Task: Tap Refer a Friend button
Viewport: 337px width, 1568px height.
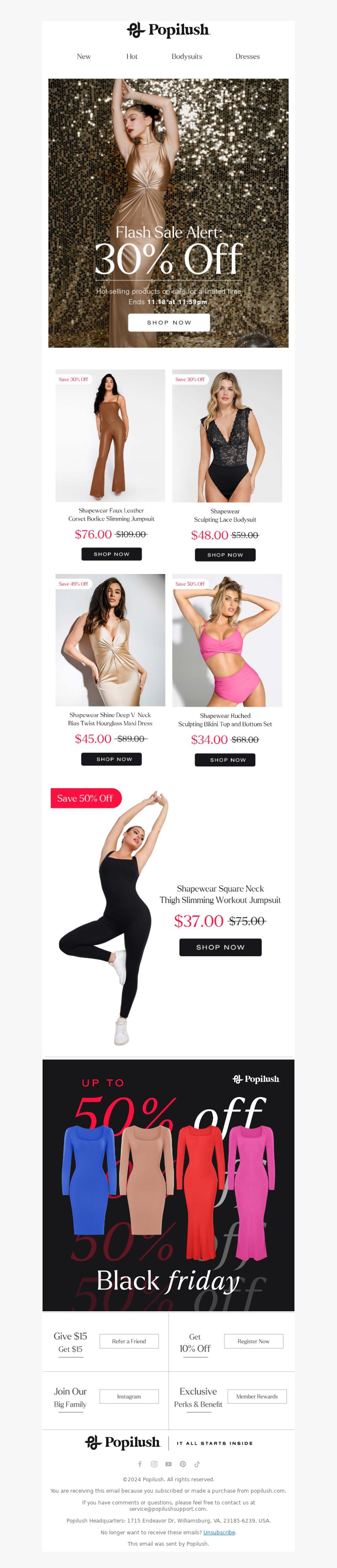Action: tap(128, 1341)
